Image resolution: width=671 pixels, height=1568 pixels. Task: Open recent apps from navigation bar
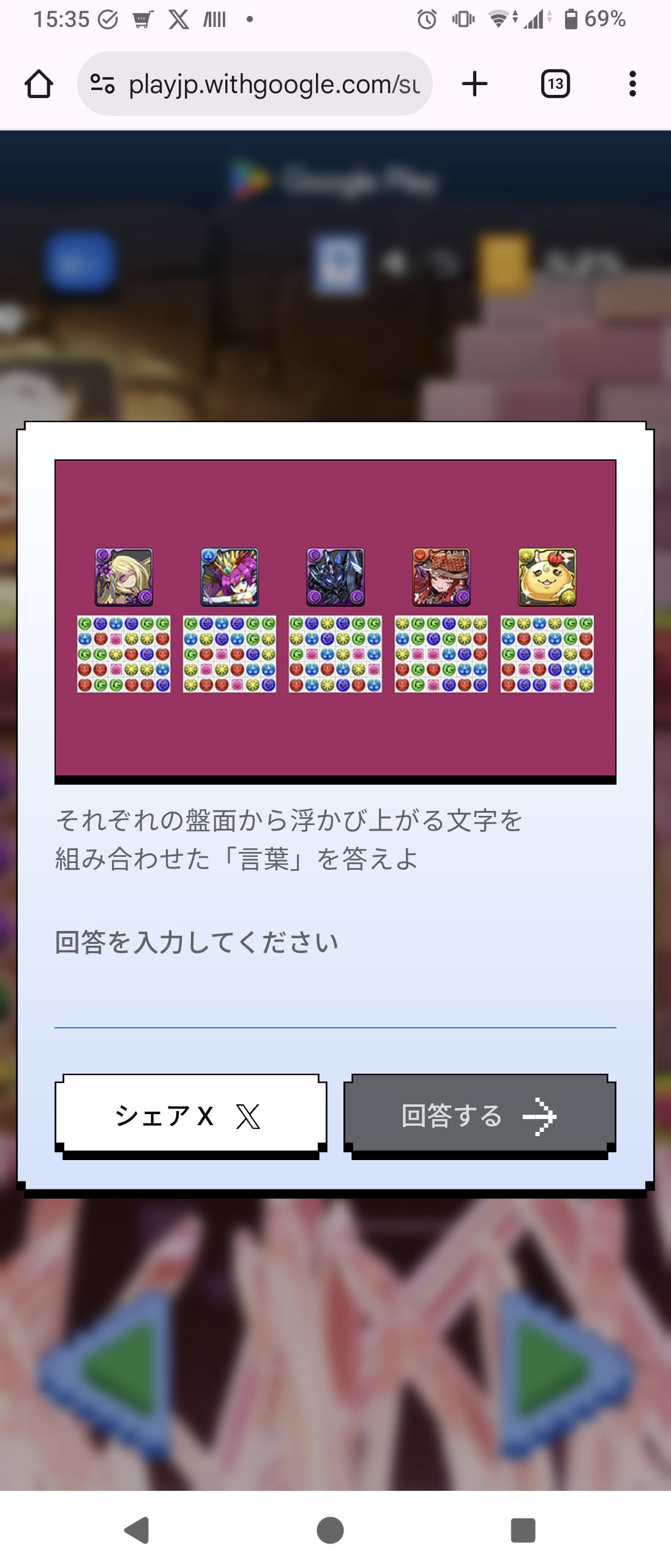[x=523, y=1529]
